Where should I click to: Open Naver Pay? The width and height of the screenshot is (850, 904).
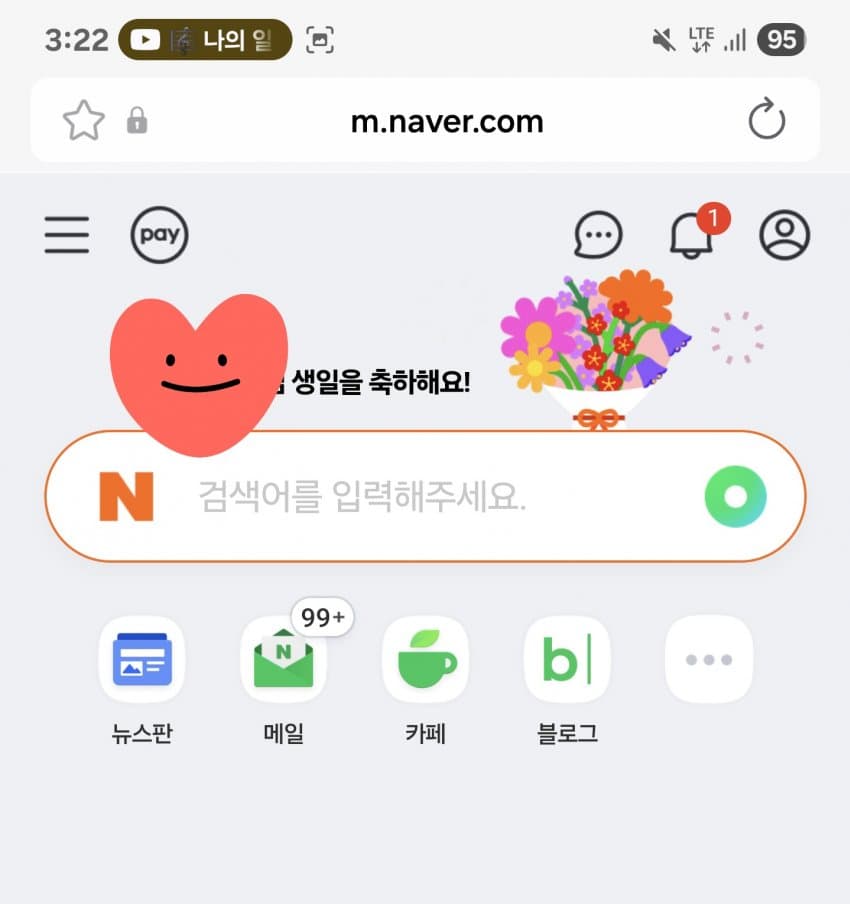coord(160,236)
